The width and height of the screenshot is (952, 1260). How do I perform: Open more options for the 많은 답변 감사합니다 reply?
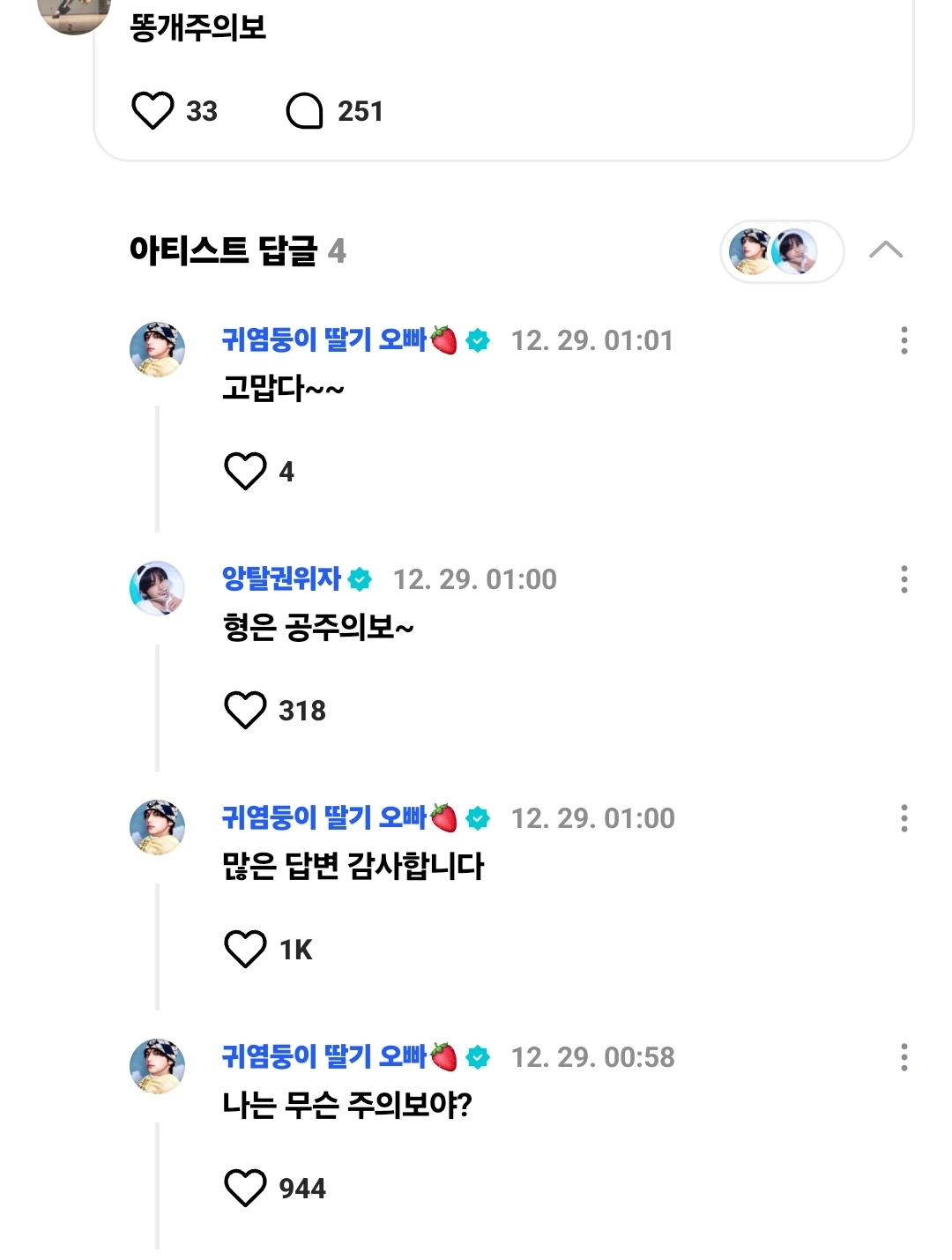click(904, 818)
